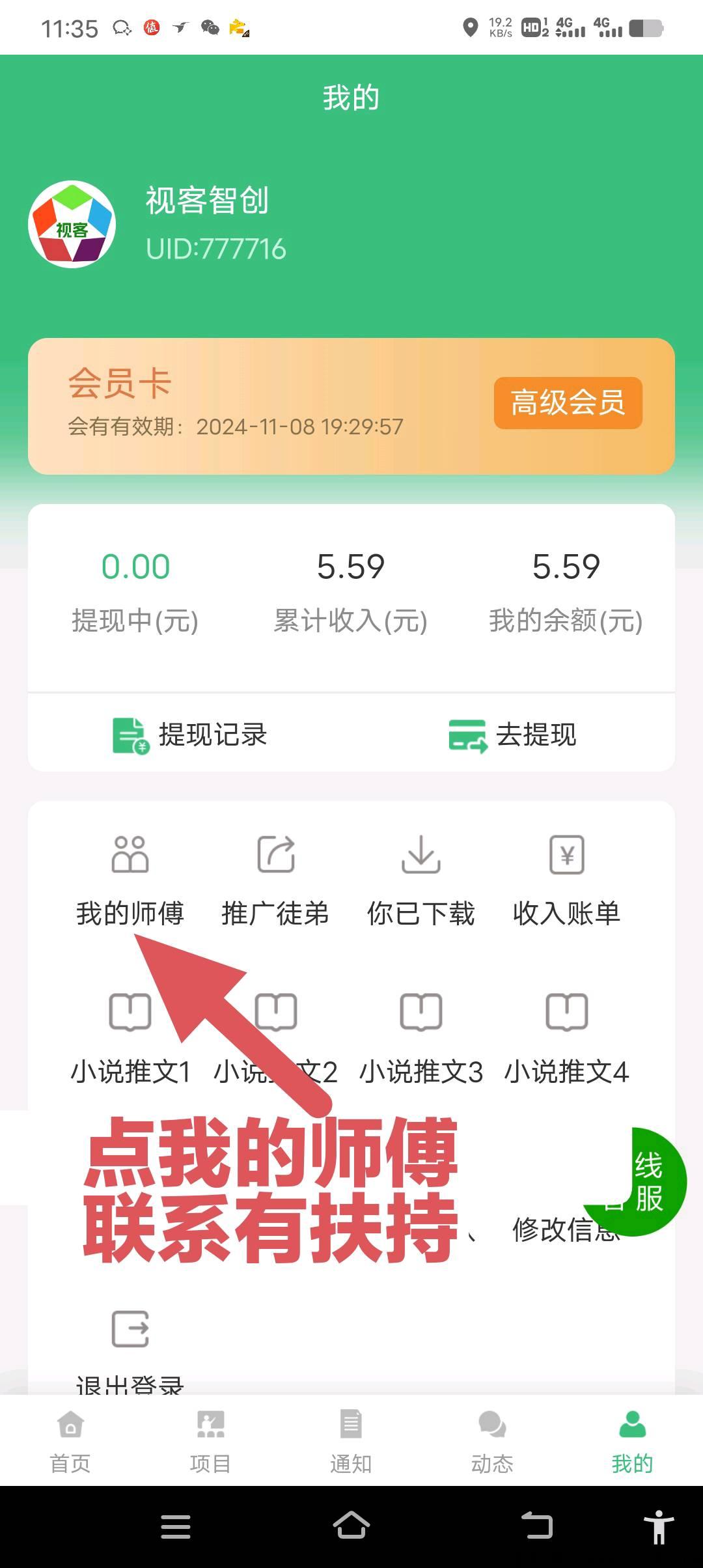Switch to the 项目 tab

pos(210,1442)
